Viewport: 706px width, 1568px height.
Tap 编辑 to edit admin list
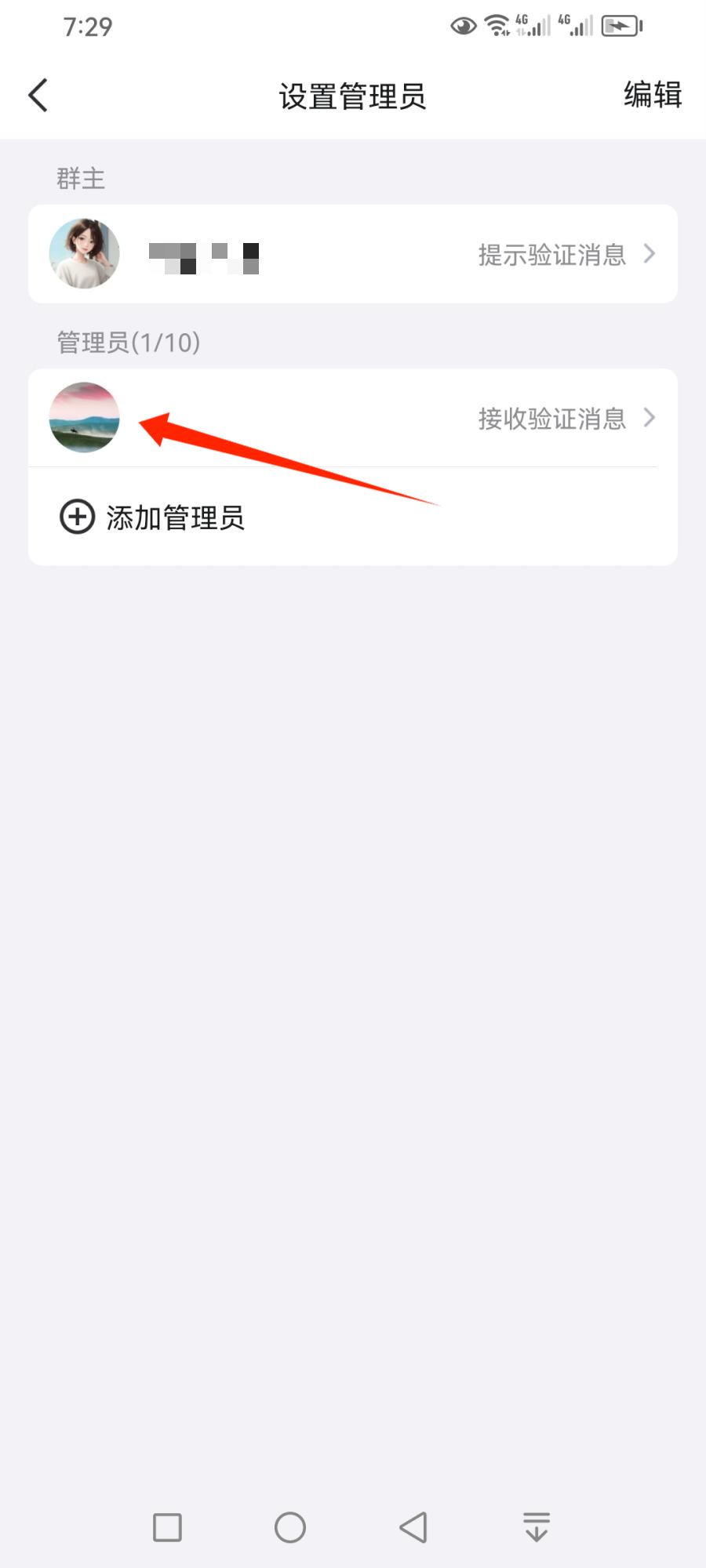click(652, 95)
